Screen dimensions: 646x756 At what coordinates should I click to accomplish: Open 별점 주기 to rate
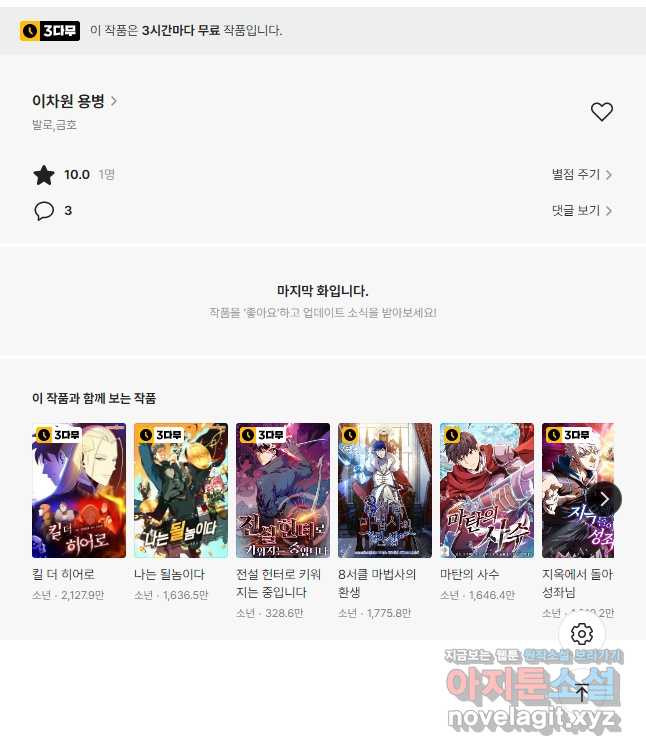(x=581, y=175)
